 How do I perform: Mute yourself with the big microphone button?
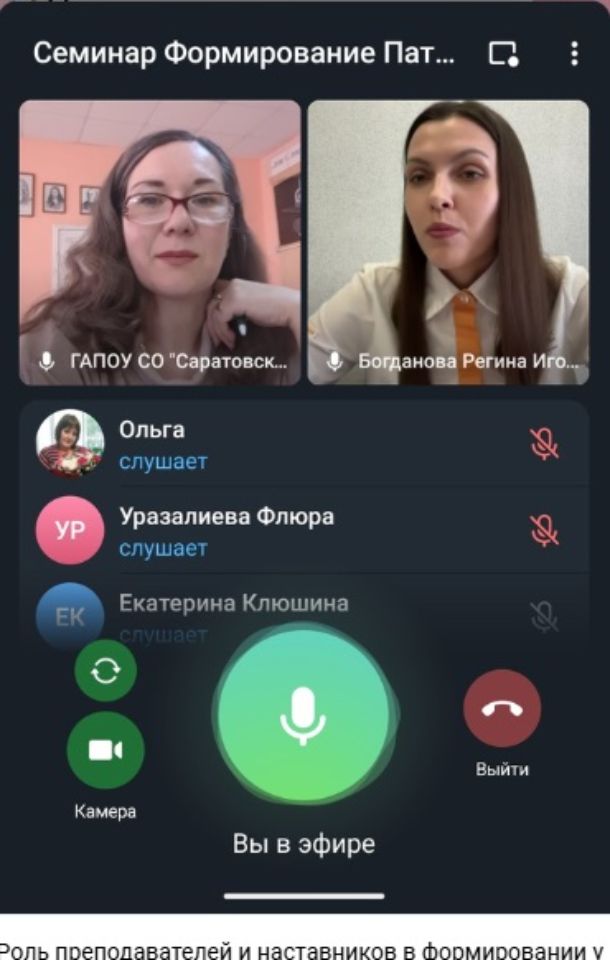(302, 716)
